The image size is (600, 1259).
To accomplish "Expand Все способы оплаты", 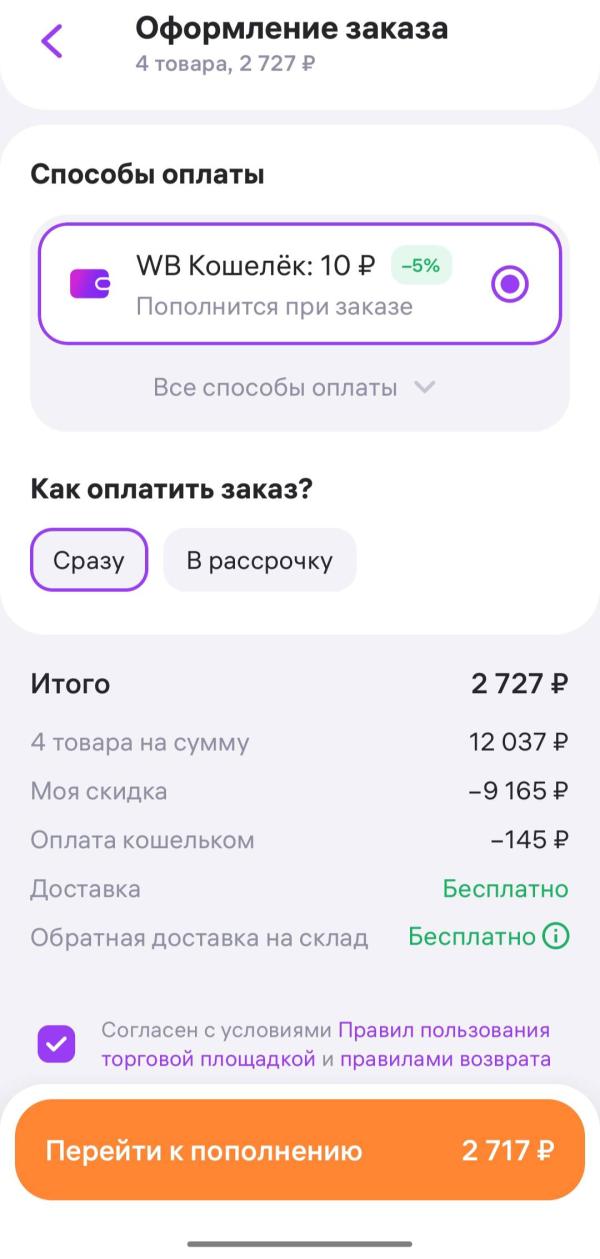I will [x=295, y=387].
